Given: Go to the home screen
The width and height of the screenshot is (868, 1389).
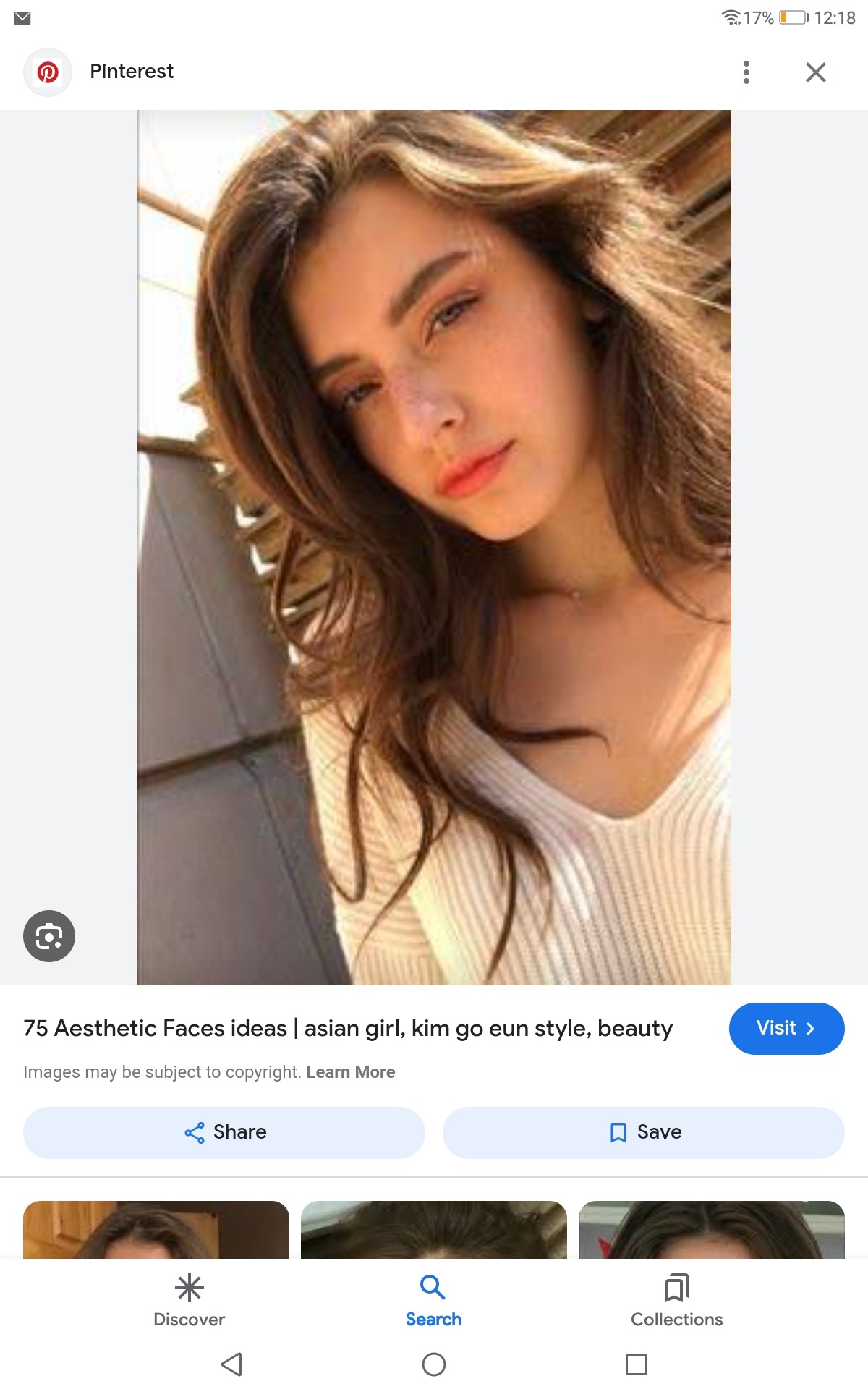Looking at the screenshot, I should (434, 1364).
